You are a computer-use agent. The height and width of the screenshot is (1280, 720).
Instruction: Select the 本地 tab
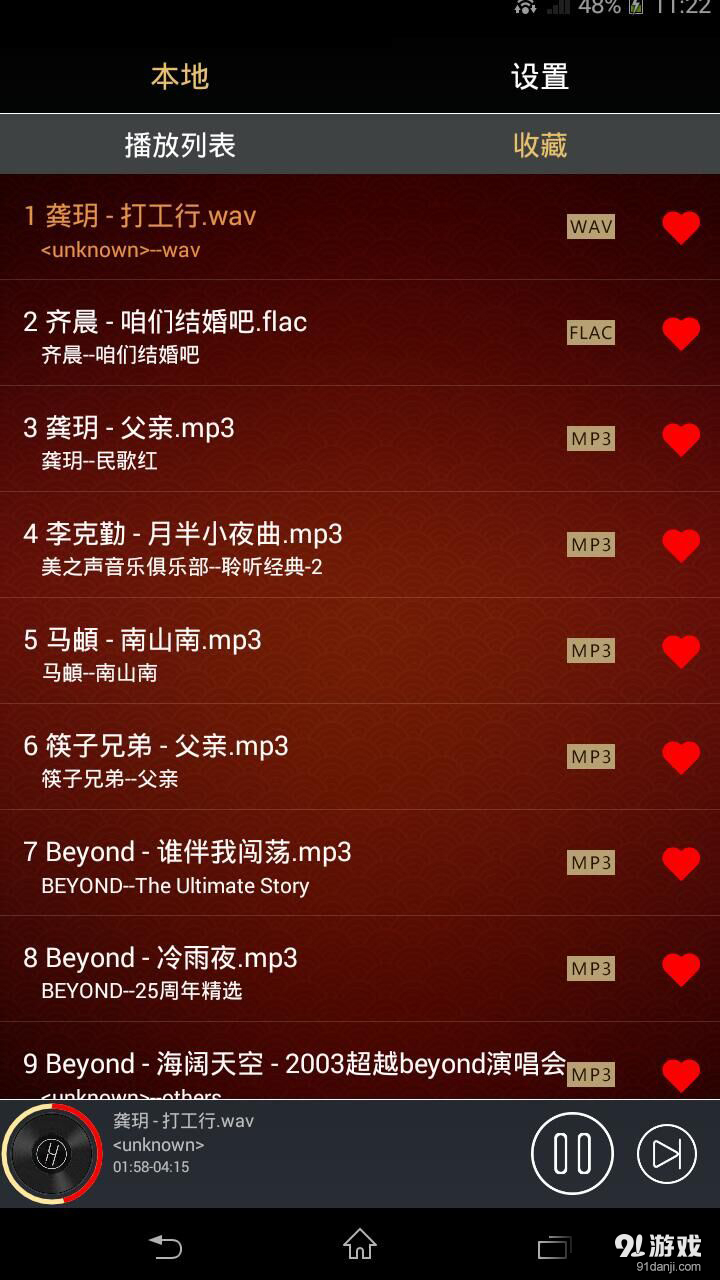click(x=180, y=75)
